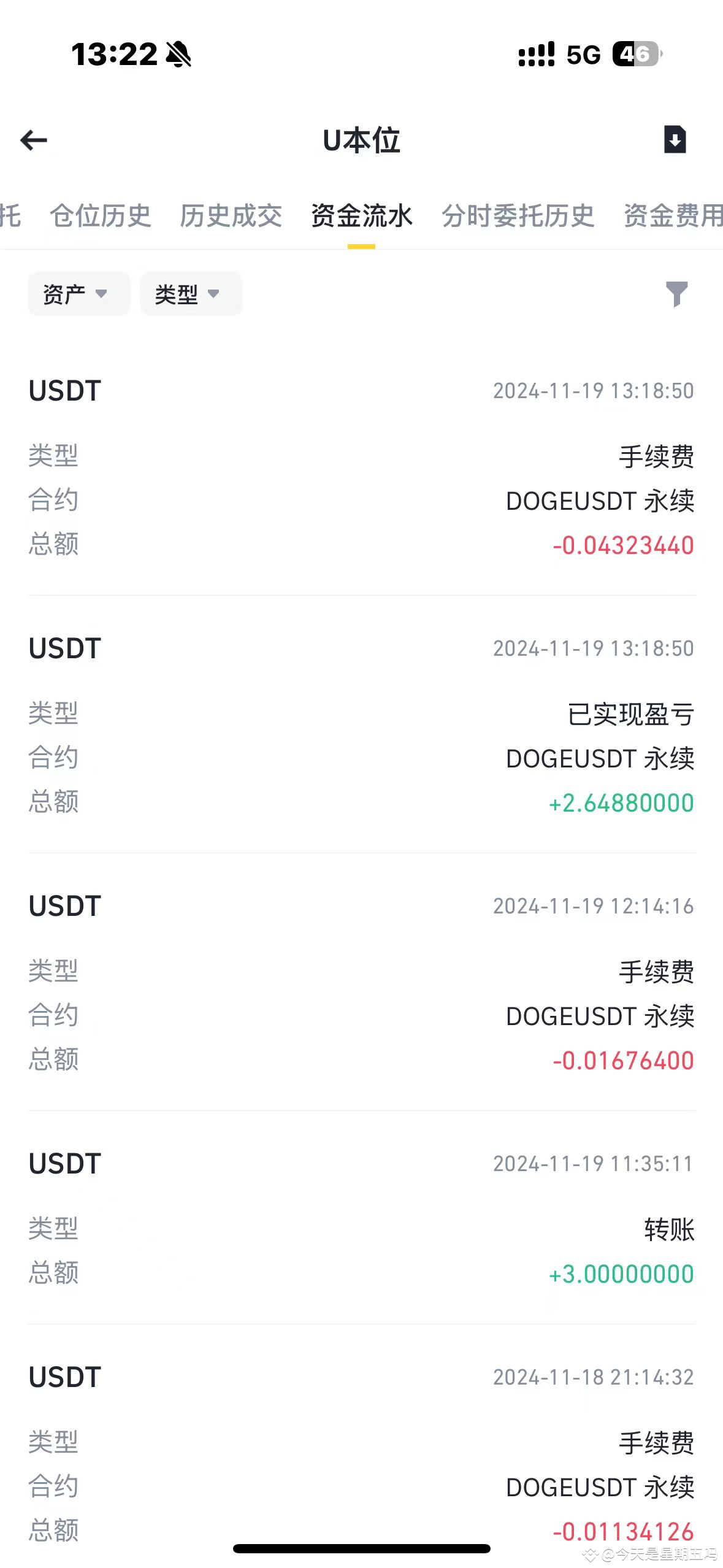Image resolution: width=723 pixels, height=1568 pixels.
Task: Open the funnel filter options
Action: pos(676,294)
